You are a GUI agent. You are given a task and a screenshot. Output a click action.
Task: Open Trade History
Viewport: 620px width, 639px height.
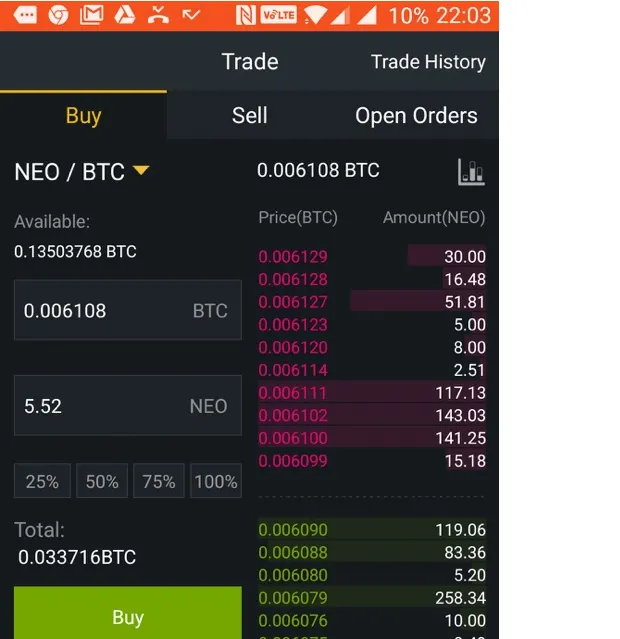pyautogui.click(x=427, y=62)
